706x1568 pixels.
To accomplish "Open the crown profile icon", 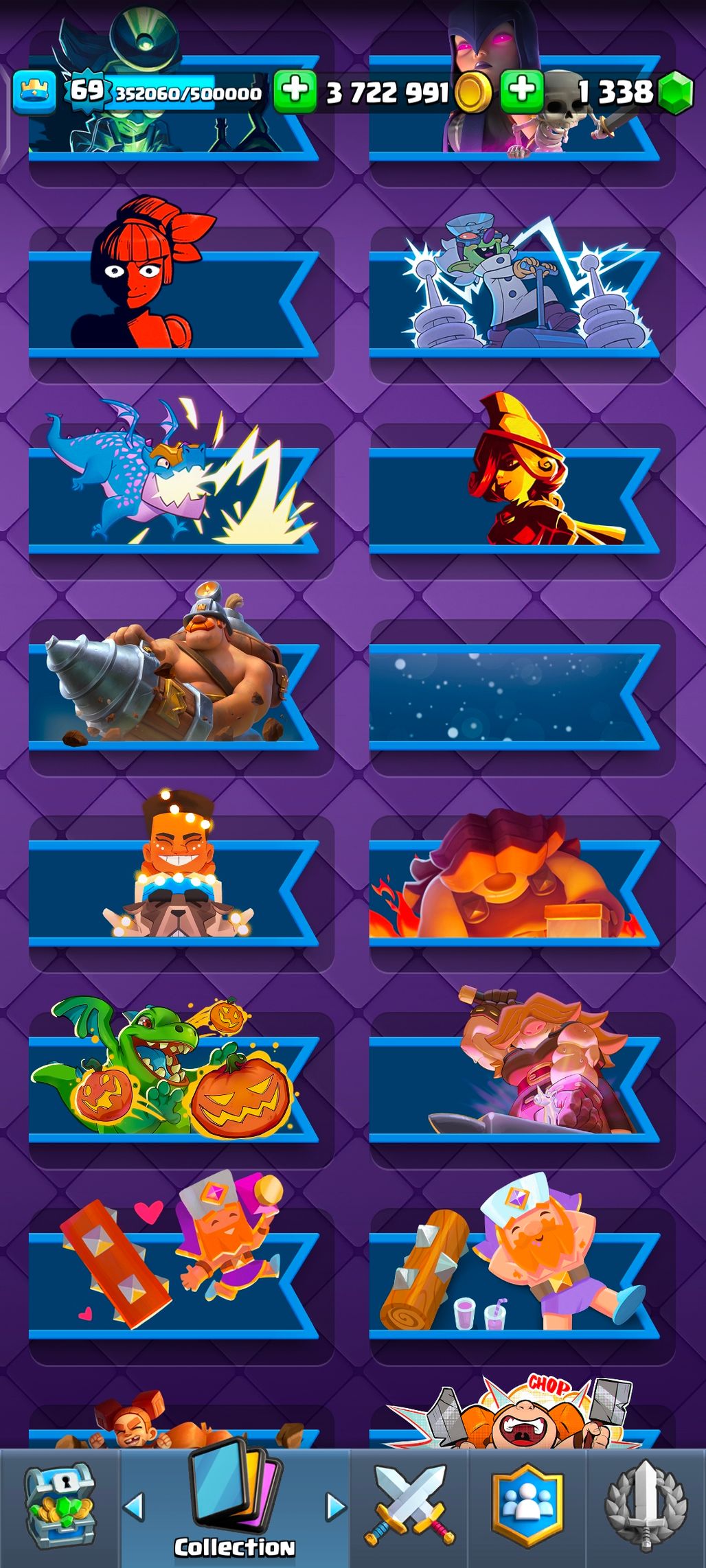I will pos(34,92).
